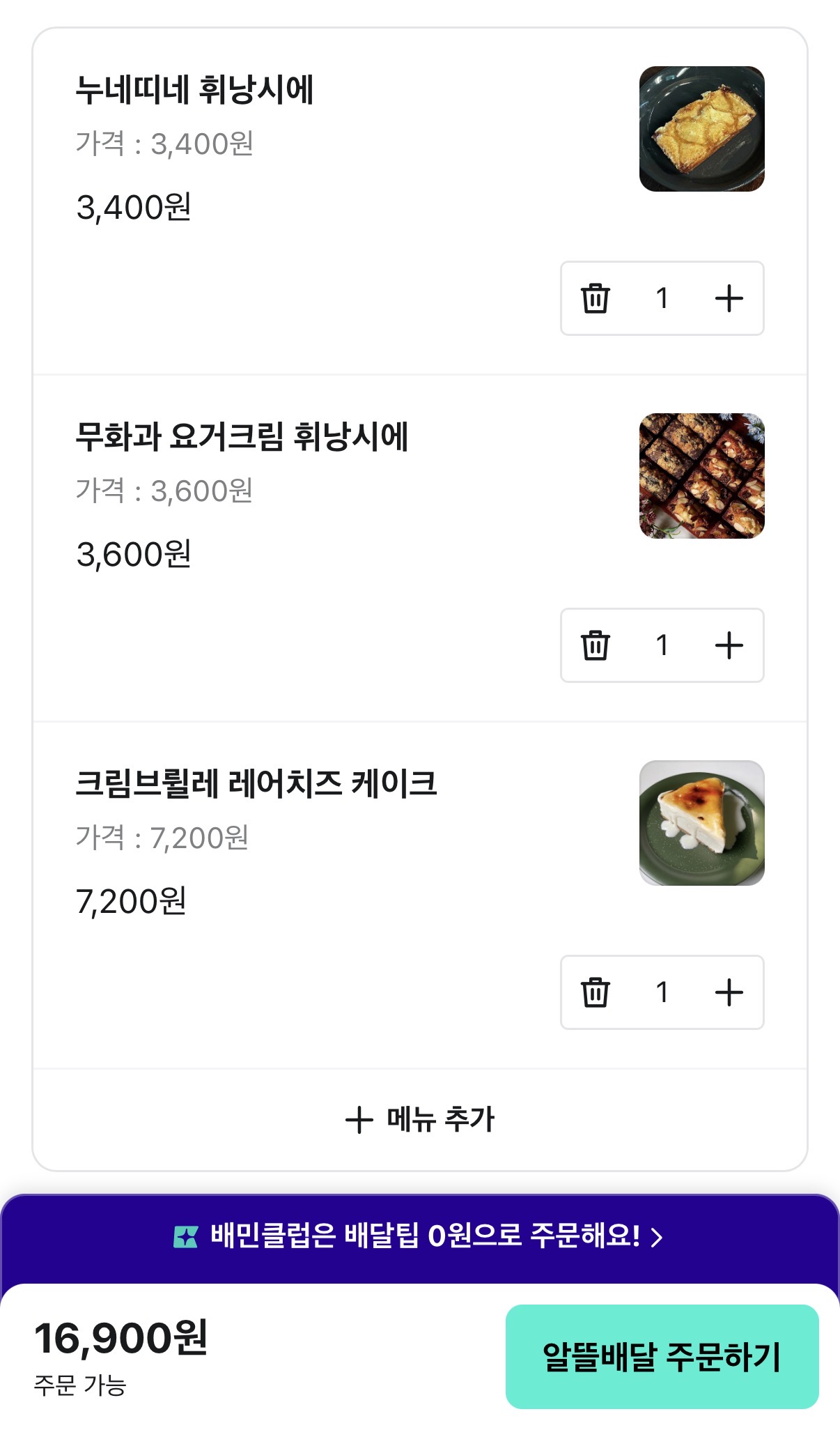Increase quantity of 크림브륄레 레어치즈 케이크
The width and height of the screenshot is (840, 1430).
click(x=729, y=992)
